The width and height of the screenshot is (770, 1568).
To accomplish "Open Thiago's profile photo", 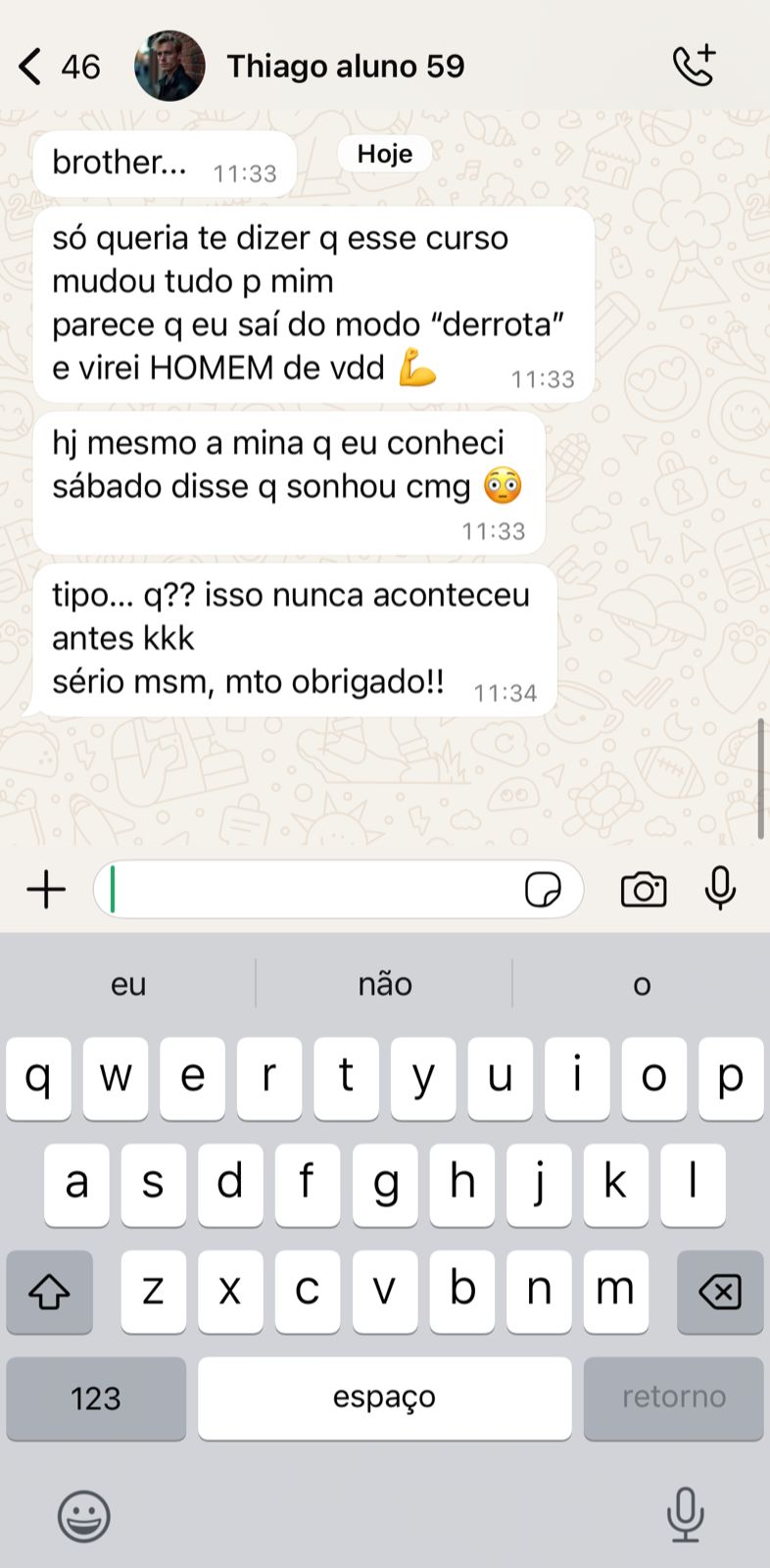I will (x=169, y=67).
